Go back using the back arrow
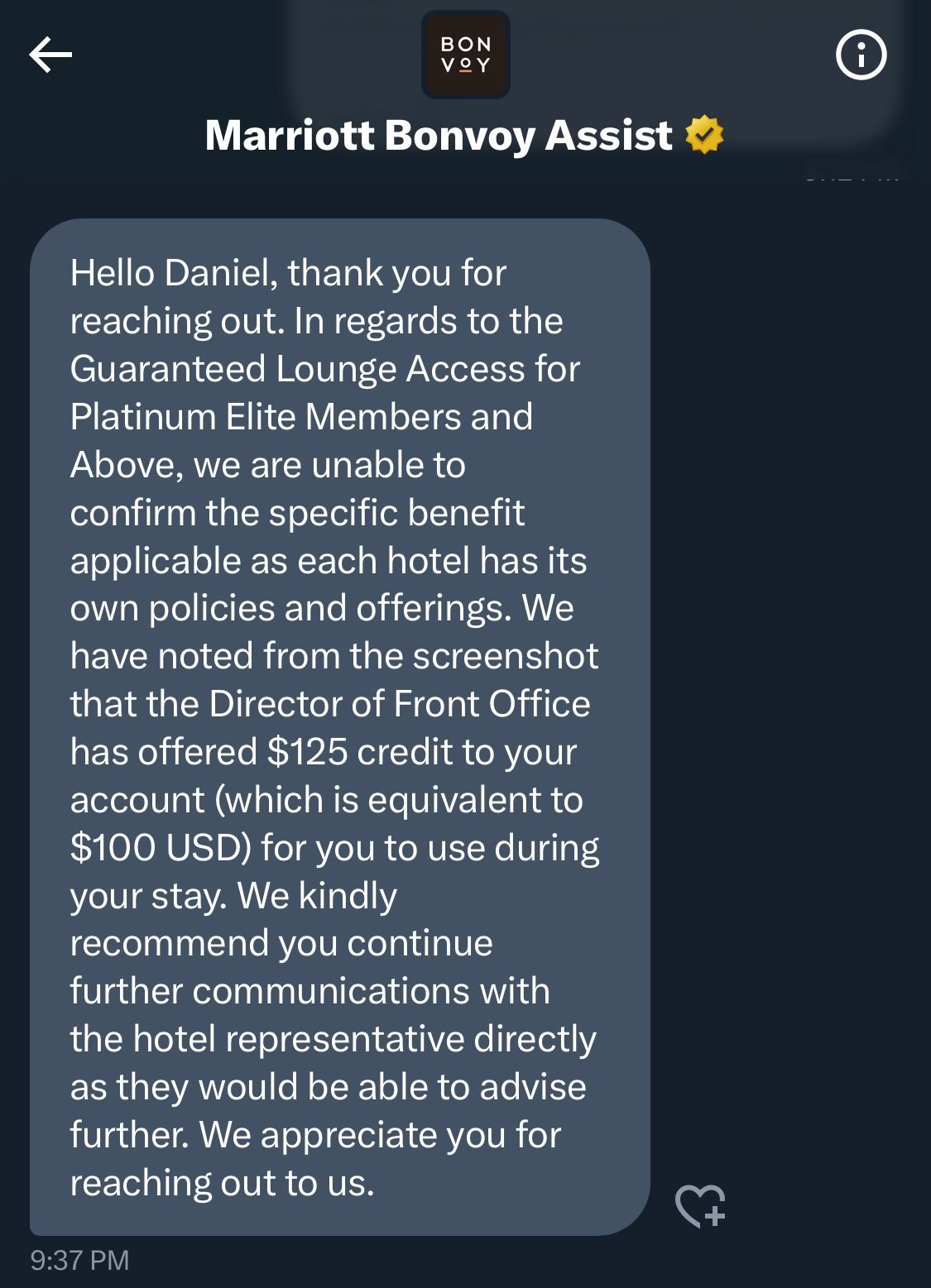 pyautogui.click(x=50, y=55)
